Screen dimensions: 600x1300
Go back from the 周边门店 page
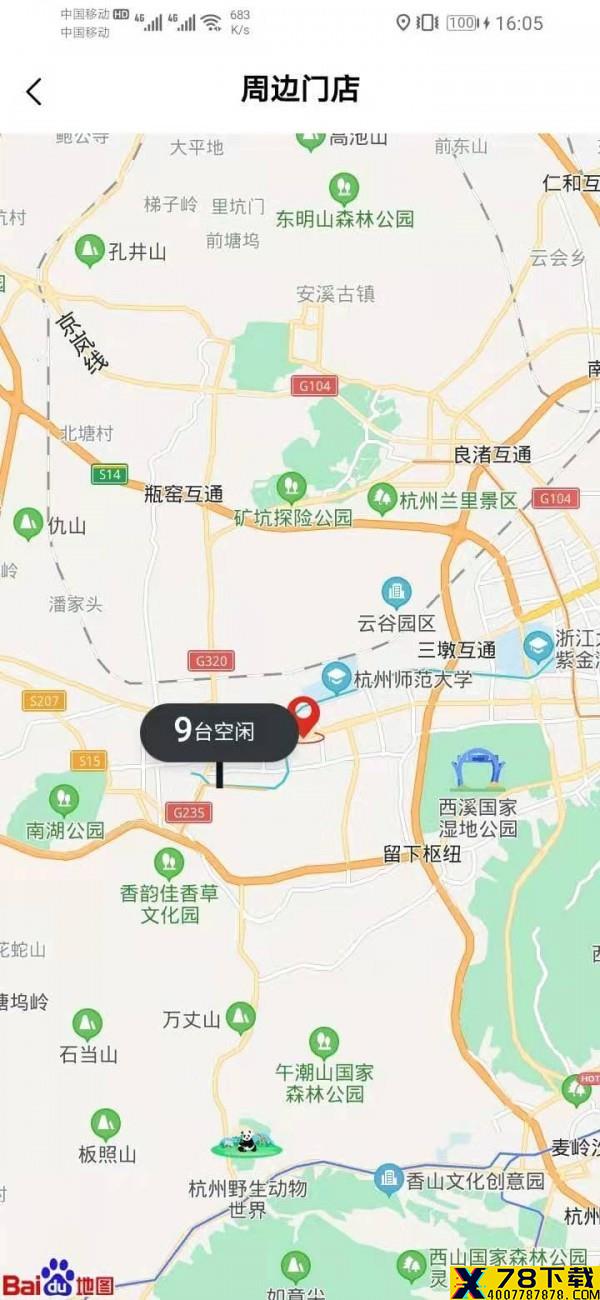pyautogui.click(x=34, y=91)
